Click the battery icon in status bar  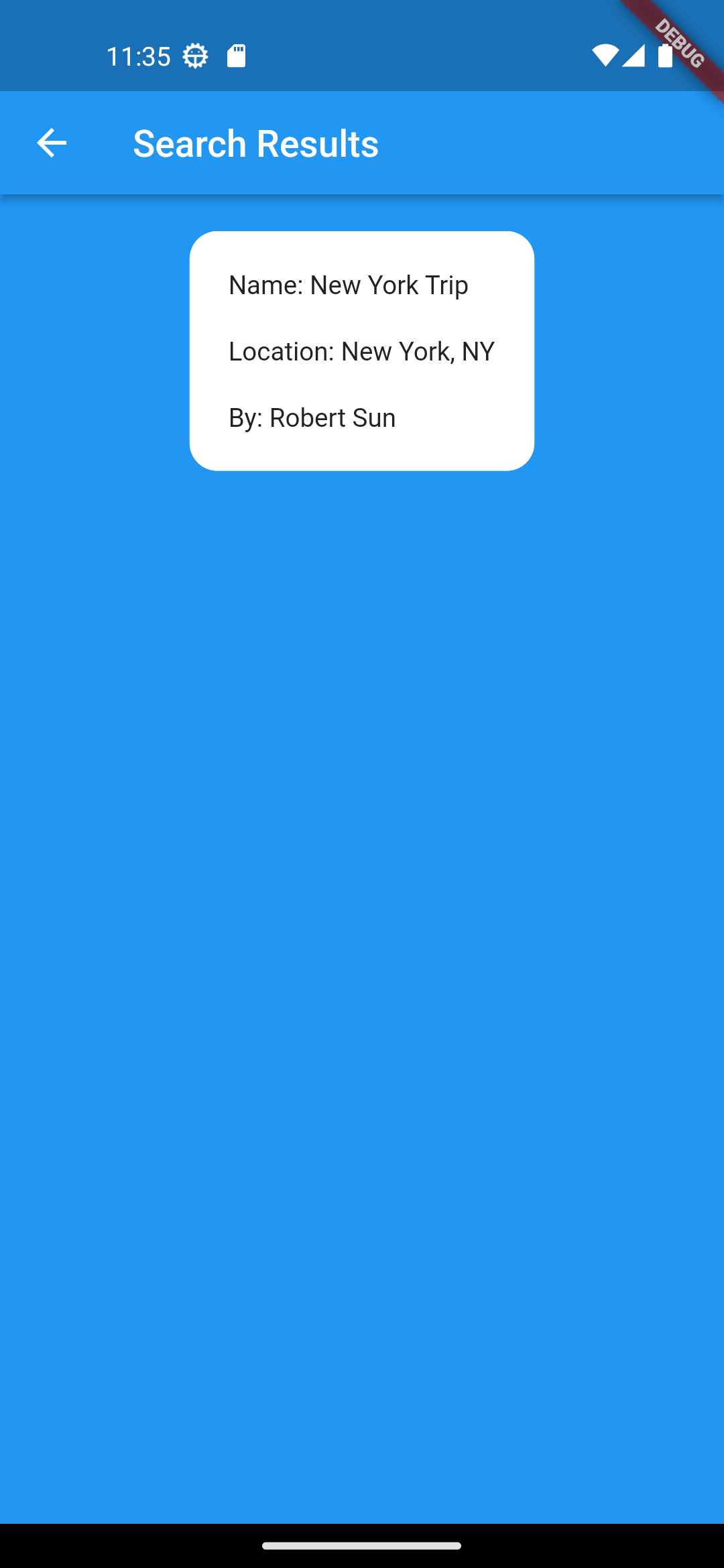(664, 57)
